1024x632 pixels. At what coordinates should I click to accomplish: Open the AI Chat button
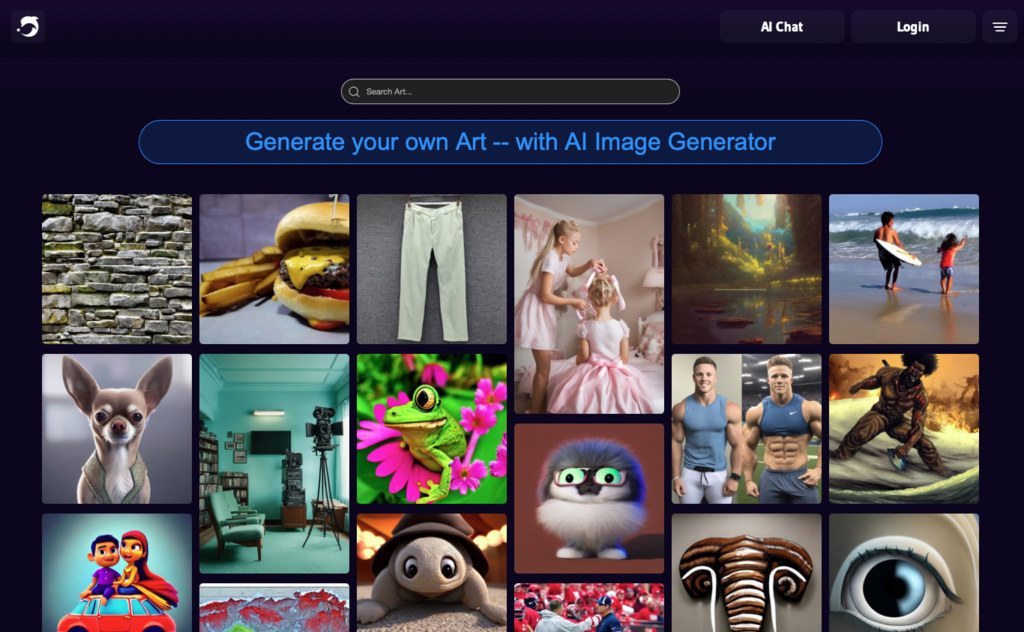[781, 27]
